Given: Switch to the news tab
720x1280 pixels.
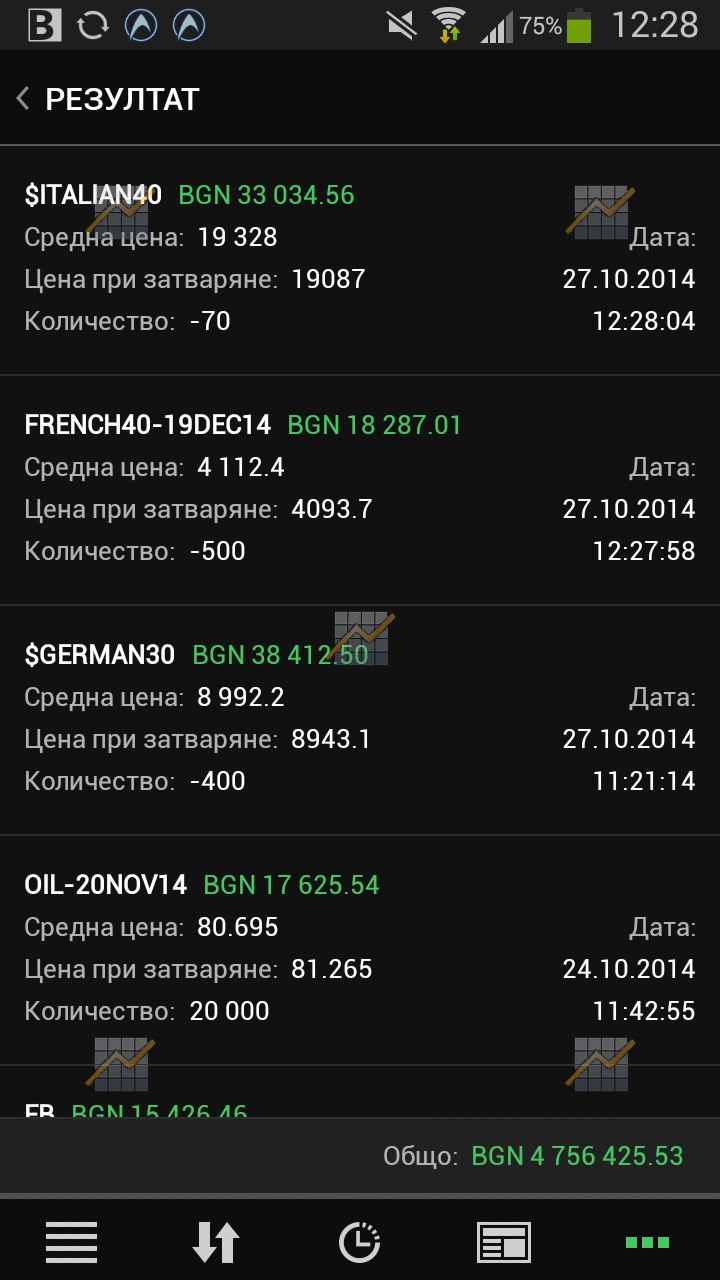Looking at the screenshot, I should click(x=503, y=1242).
